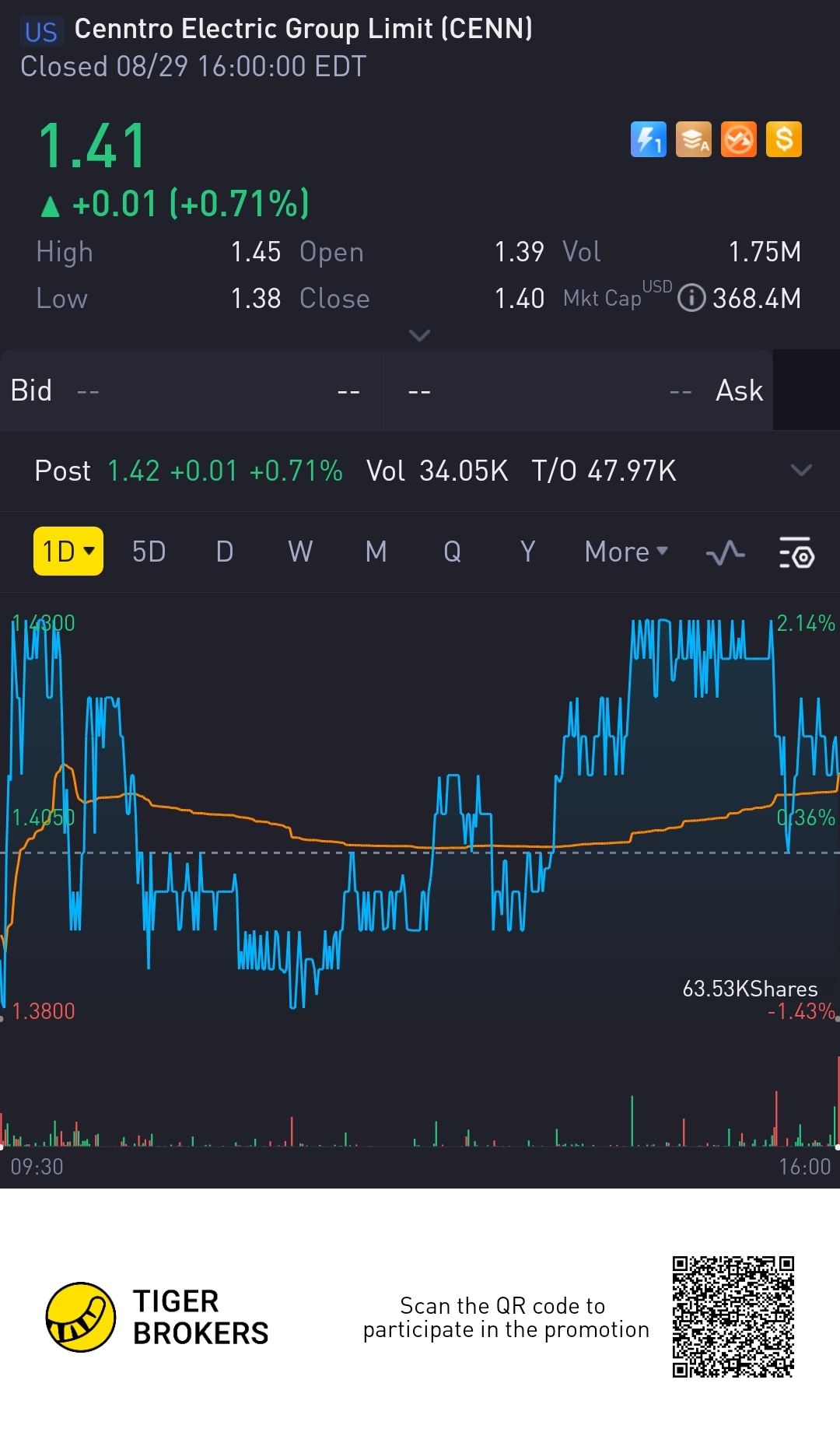This screenshot has width=840, height=1446.
Task: Show the M monthly chart
Action: tap(376, 551)
